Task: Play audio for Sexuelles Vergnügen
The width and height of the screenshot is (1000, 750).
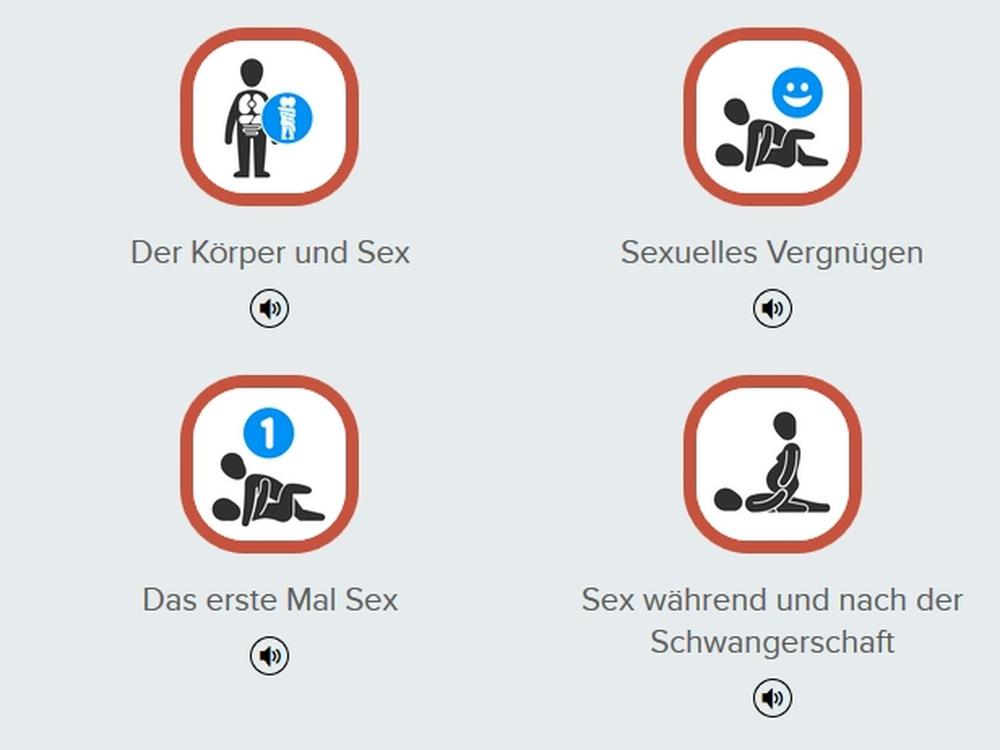Action: point(772,309)
